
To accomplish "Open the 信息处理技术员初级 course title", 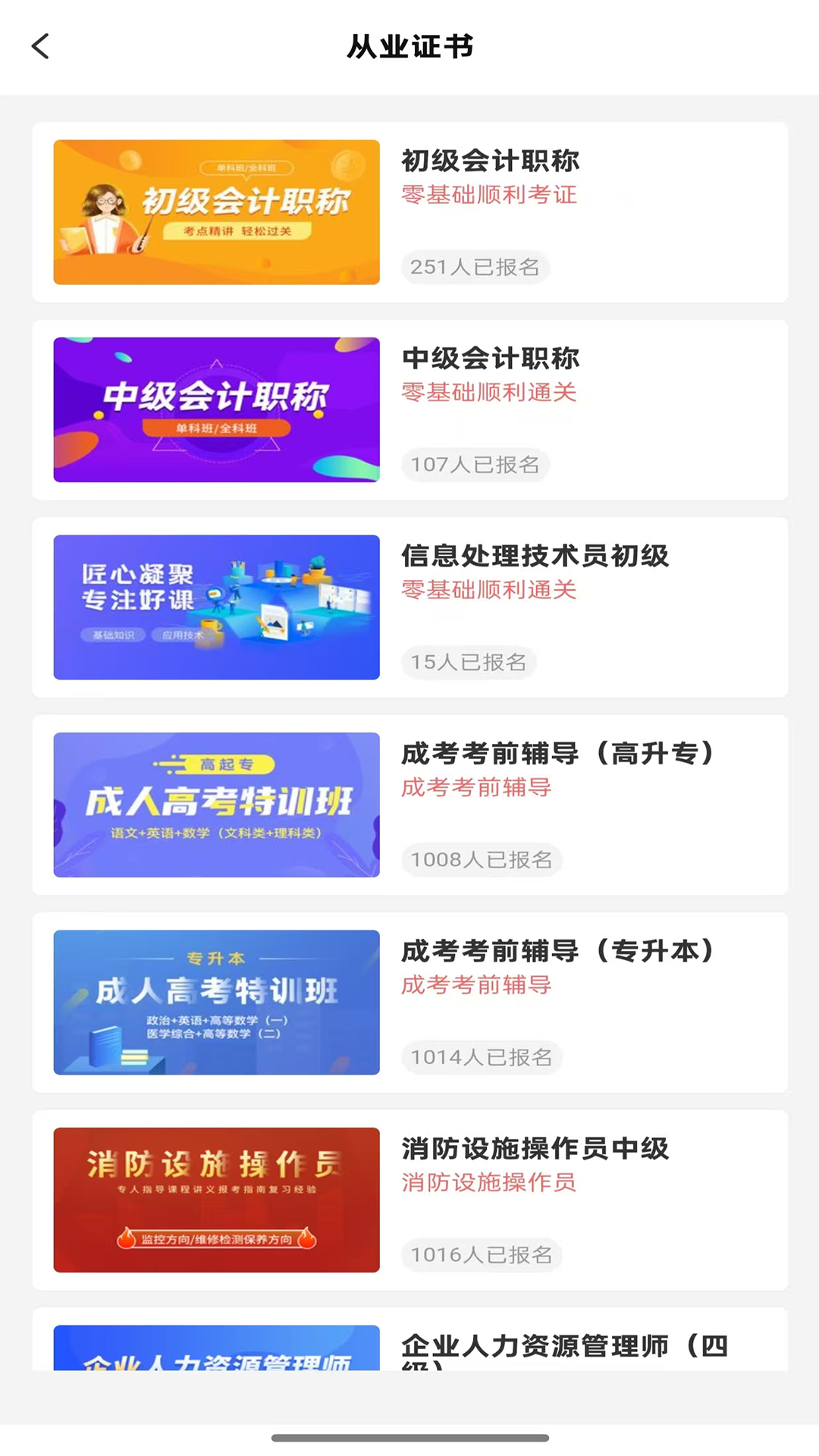I will pyautogui.click(x=535, y=556).
